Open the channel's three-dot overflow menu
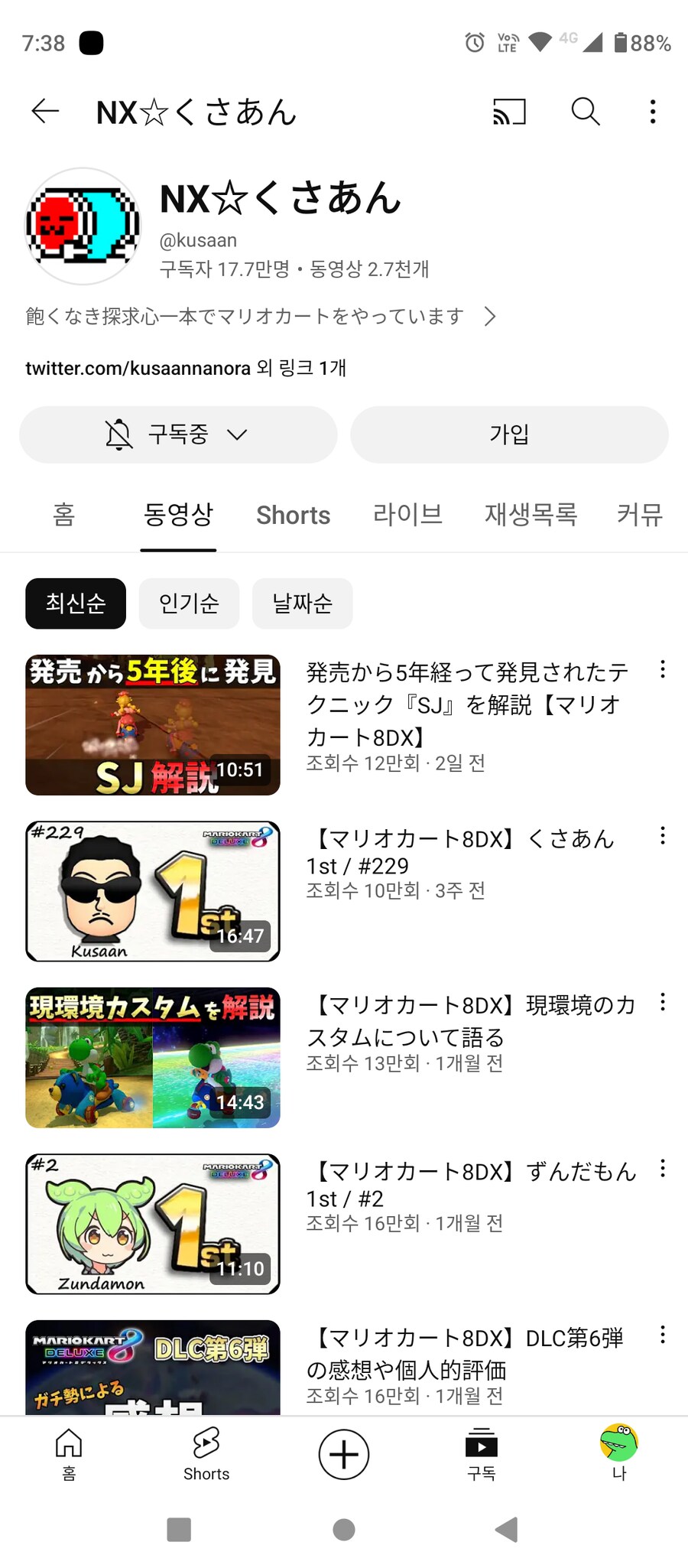The height and width of the screenshot is (1568, 688). click(x=654, y=112)
